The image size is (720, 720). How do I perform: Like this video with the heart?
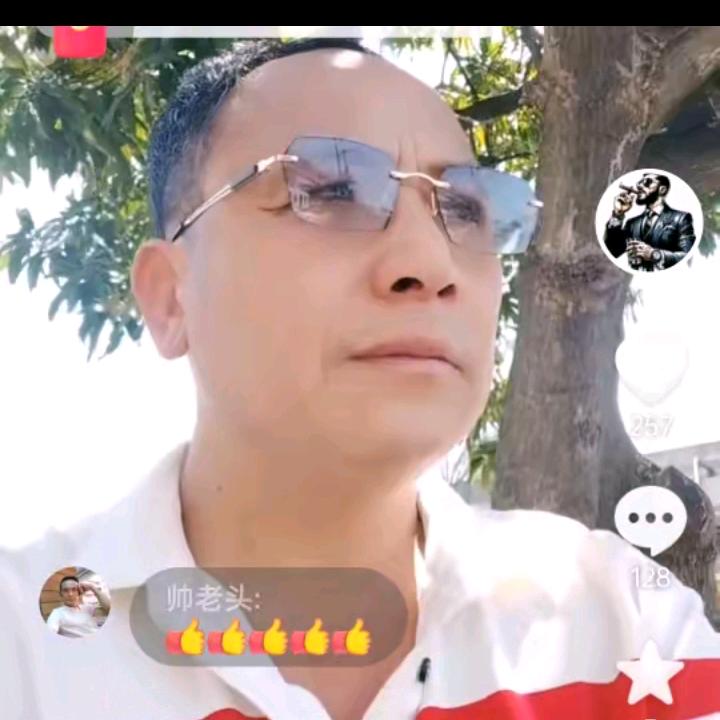tap(651, 368)
